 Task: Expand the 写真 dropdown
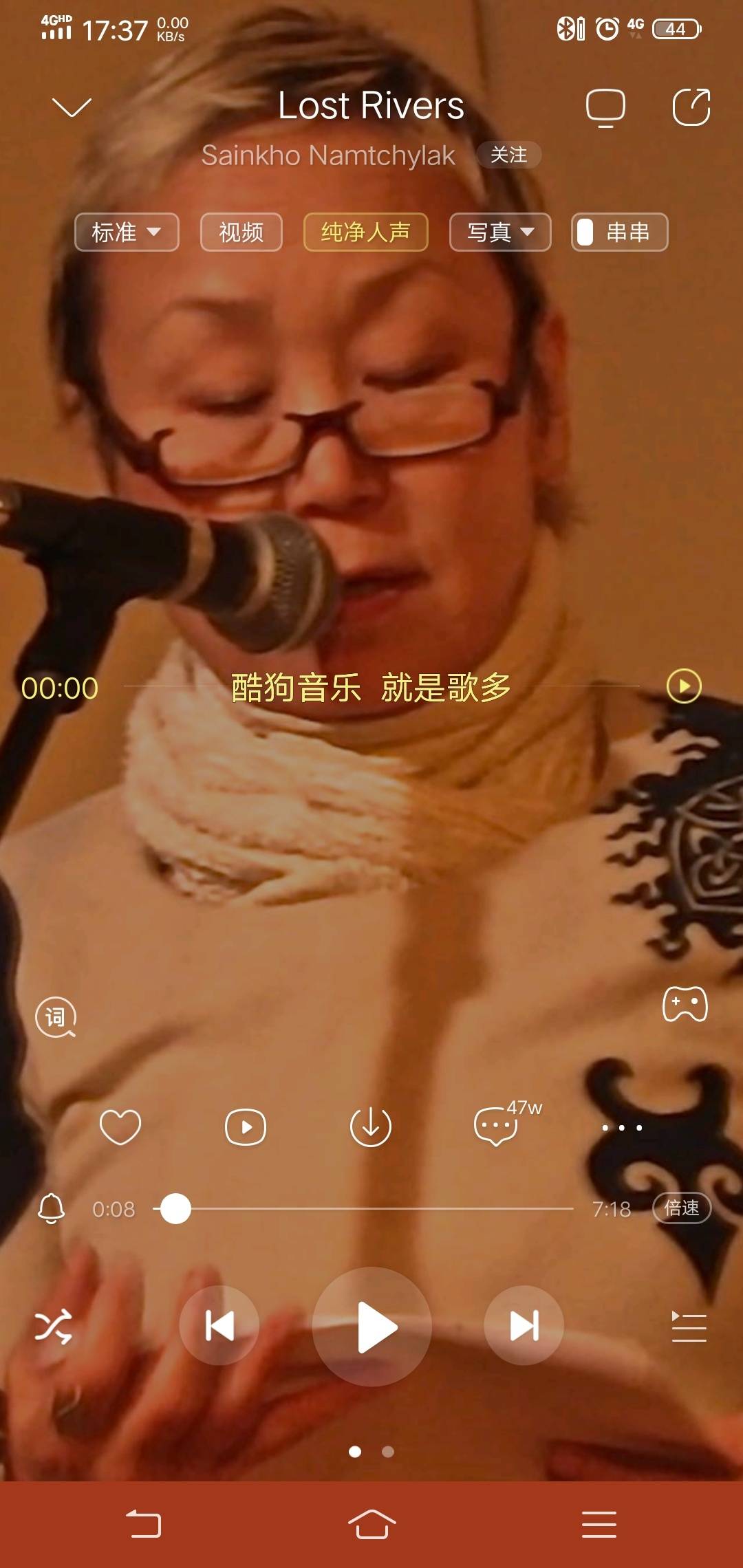click(500, 232)
